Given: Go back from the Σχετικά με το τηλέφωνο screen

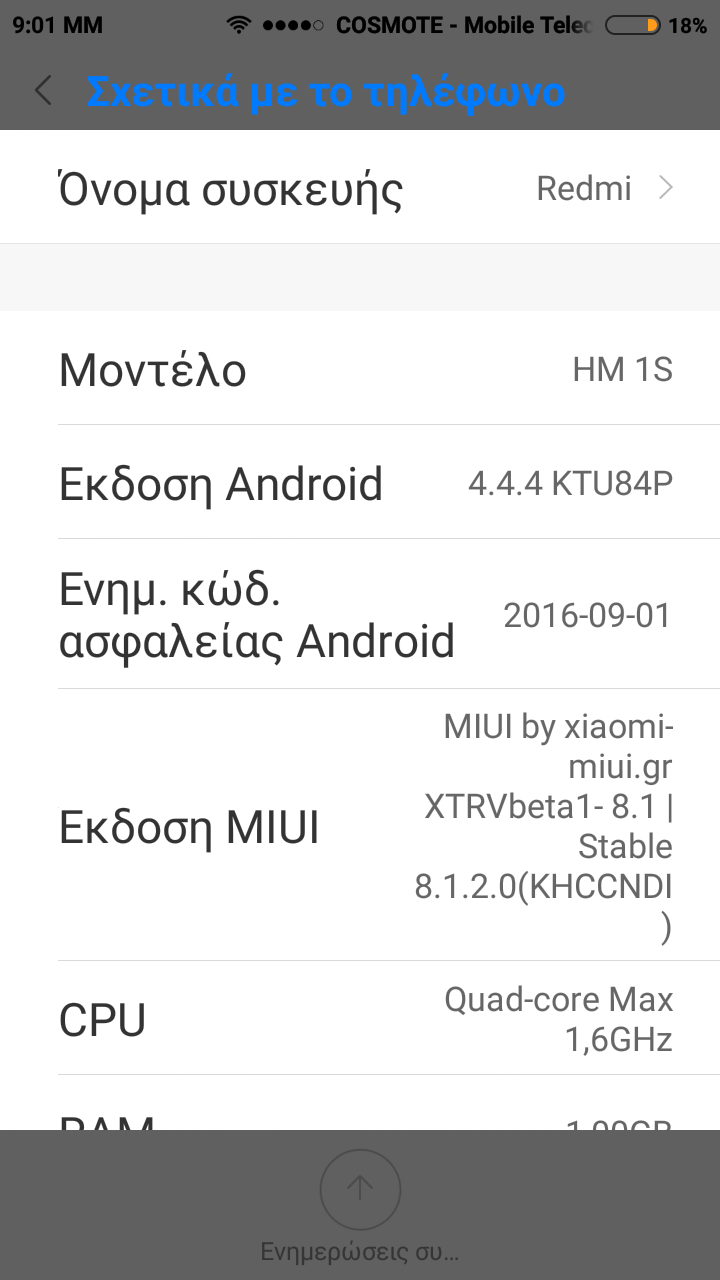Looking at the screenshot, I should (43, 91).
